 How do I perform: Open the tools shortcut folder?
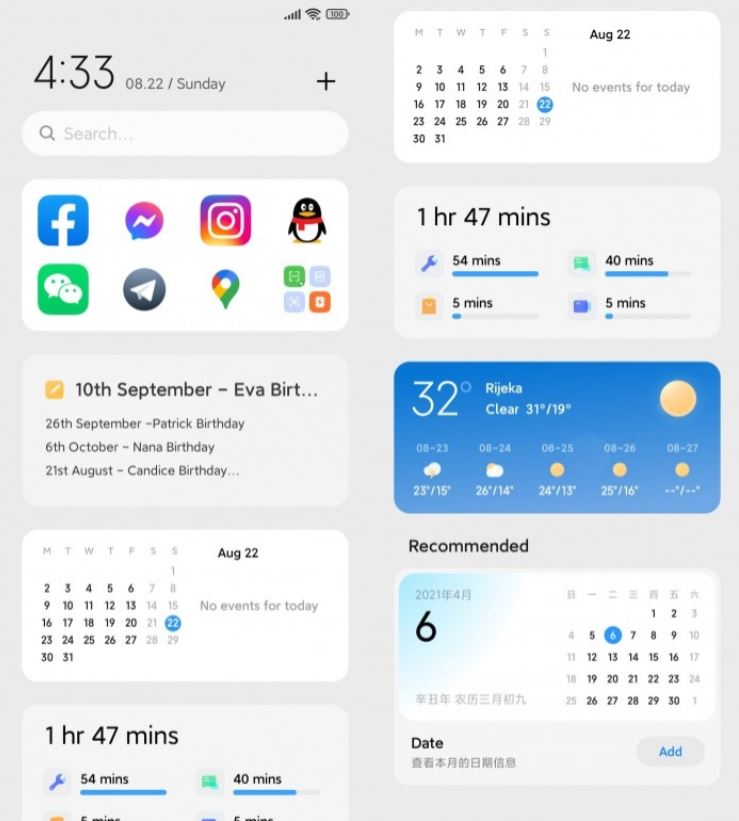coord(307,290)
